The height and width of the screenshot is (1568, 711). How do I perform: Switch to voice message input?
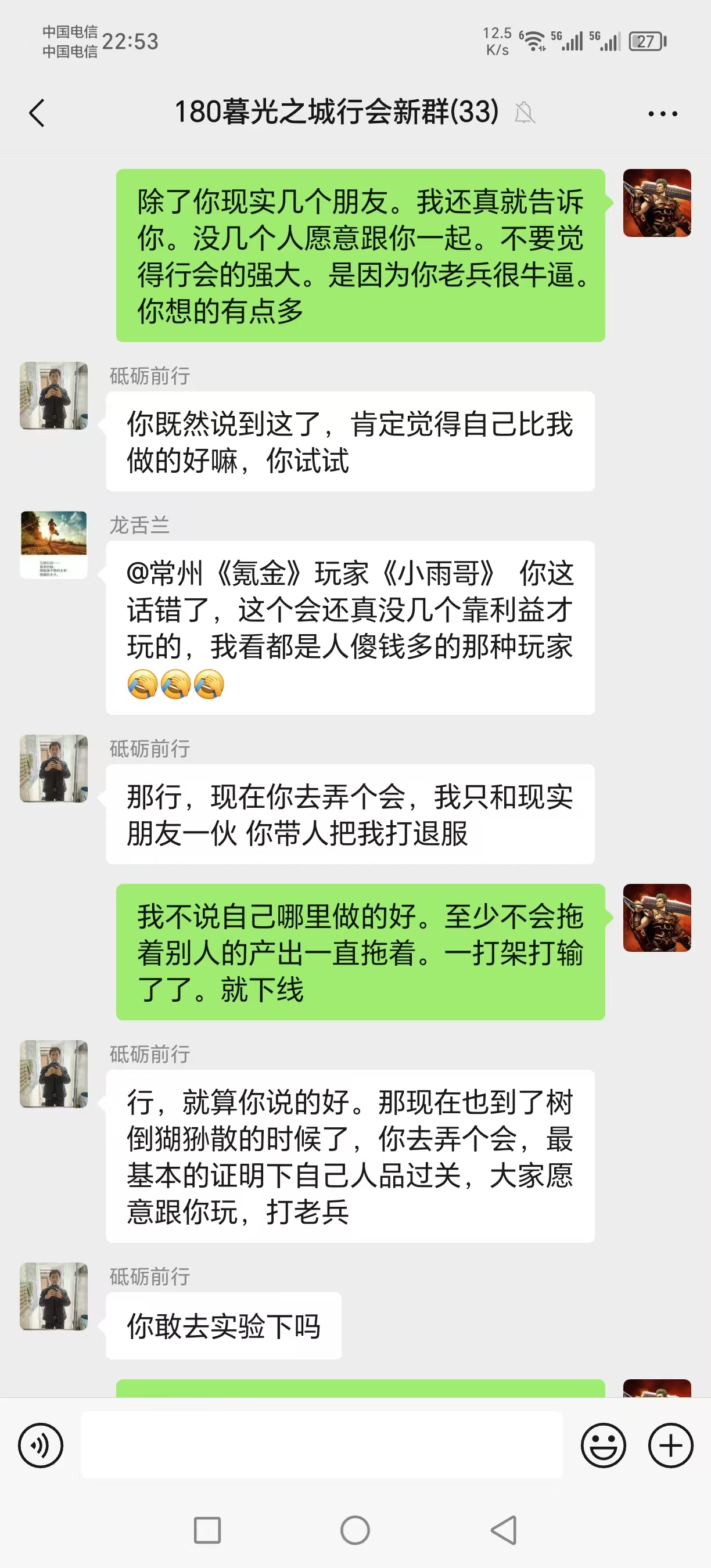coord(41,1445)
